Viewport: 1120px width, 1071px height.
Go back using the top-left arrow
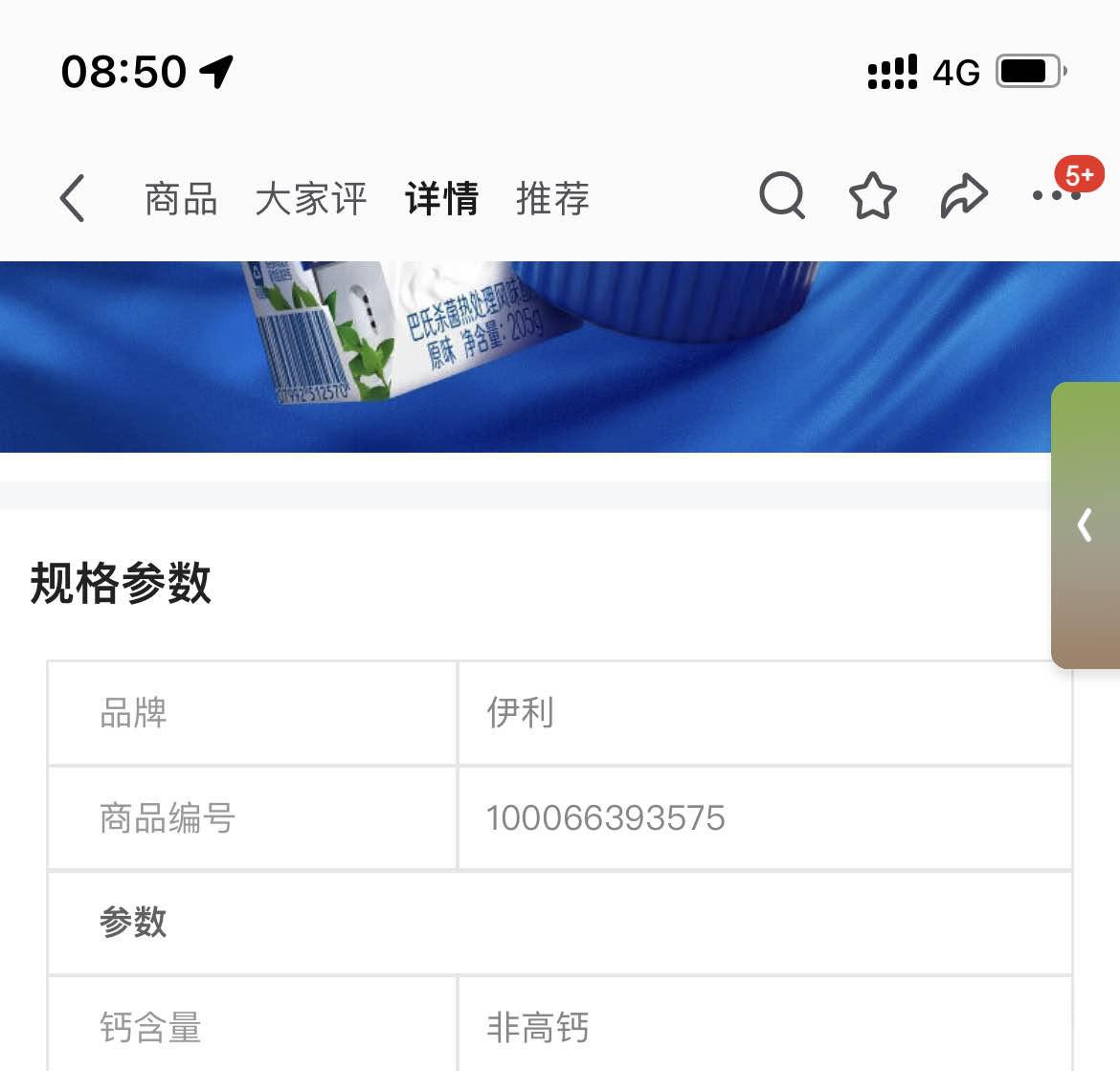73,198
